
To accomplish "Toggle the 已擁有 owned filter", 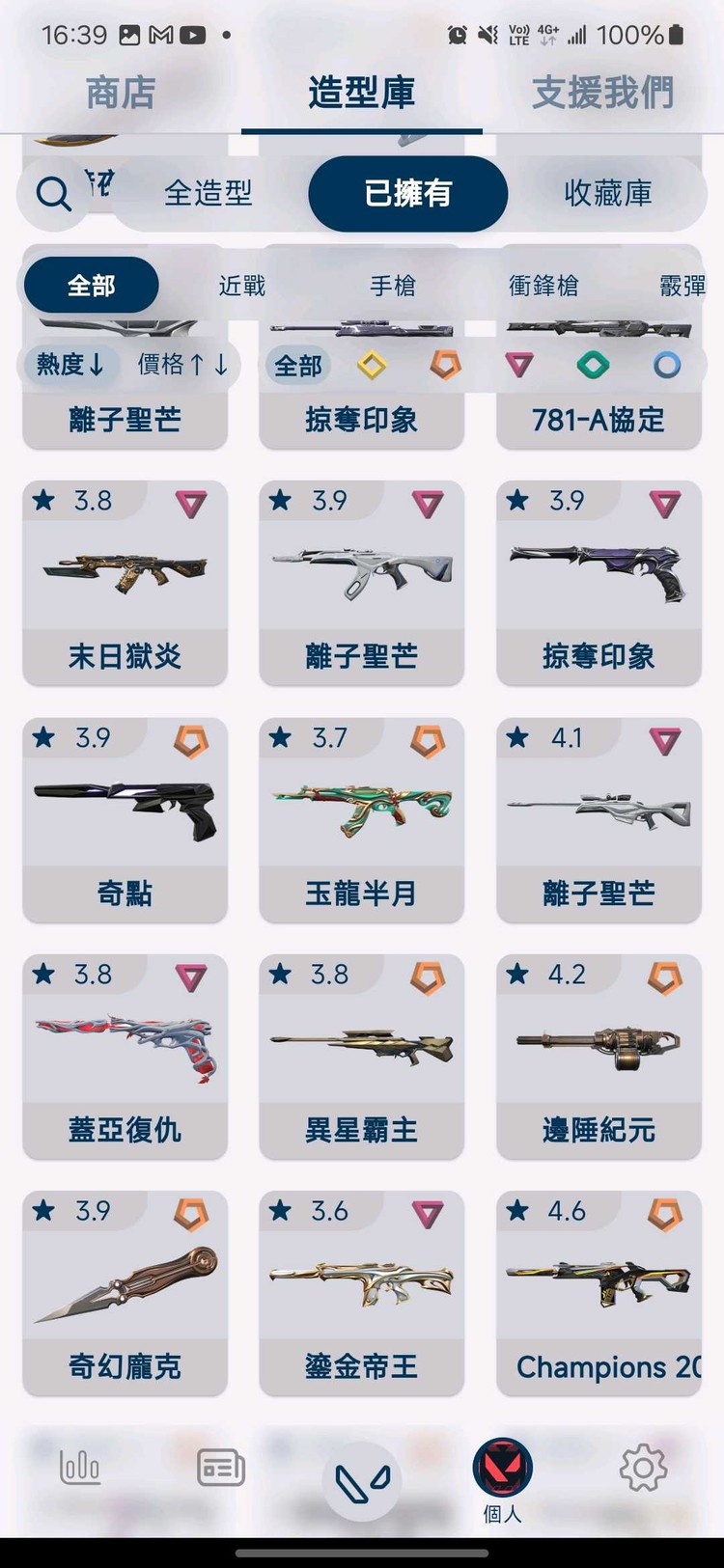I will coord(407,194).
